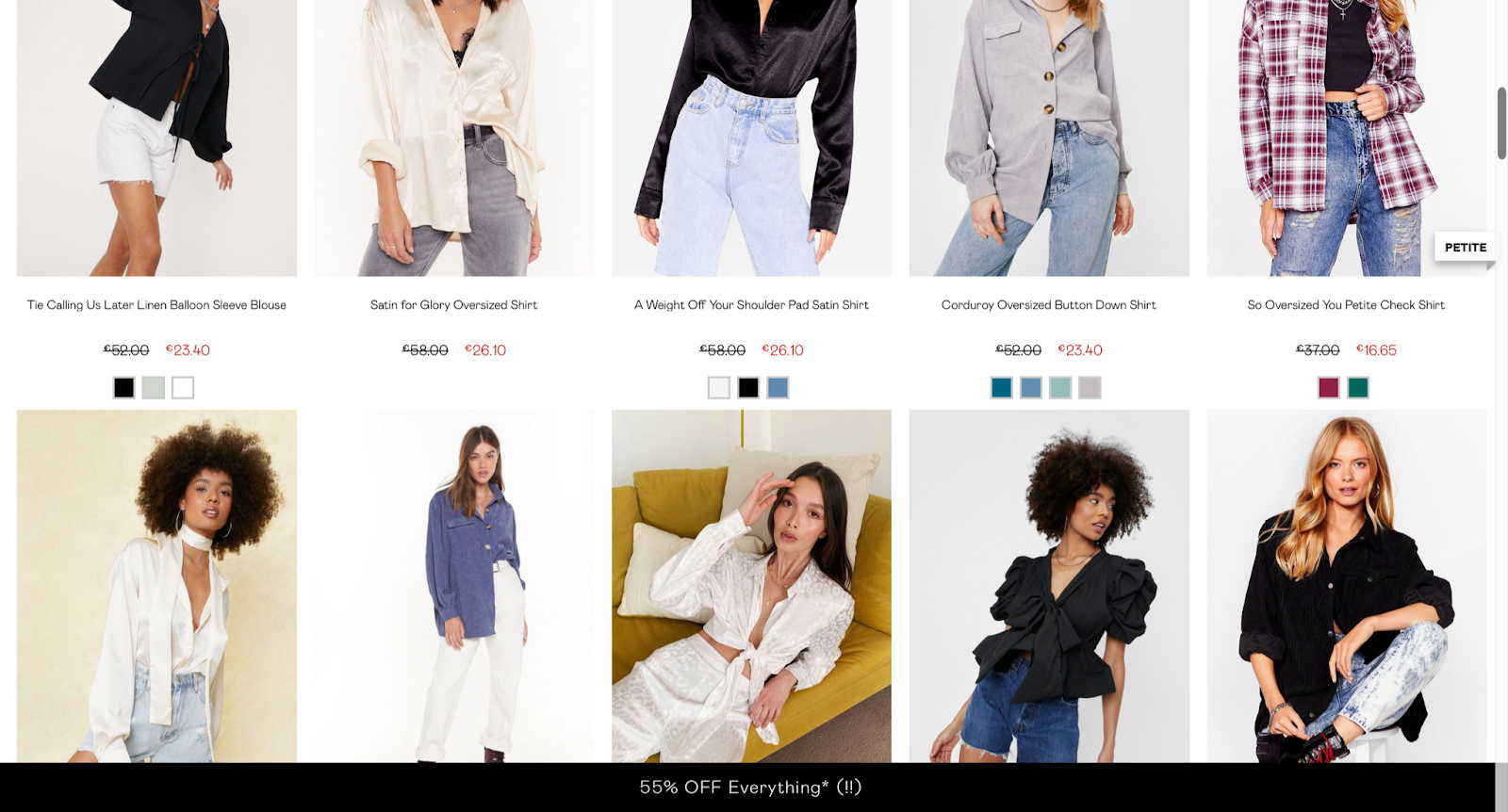
Task: View the black corduroy oversized shirt tile
Action: coord(1345,584)
